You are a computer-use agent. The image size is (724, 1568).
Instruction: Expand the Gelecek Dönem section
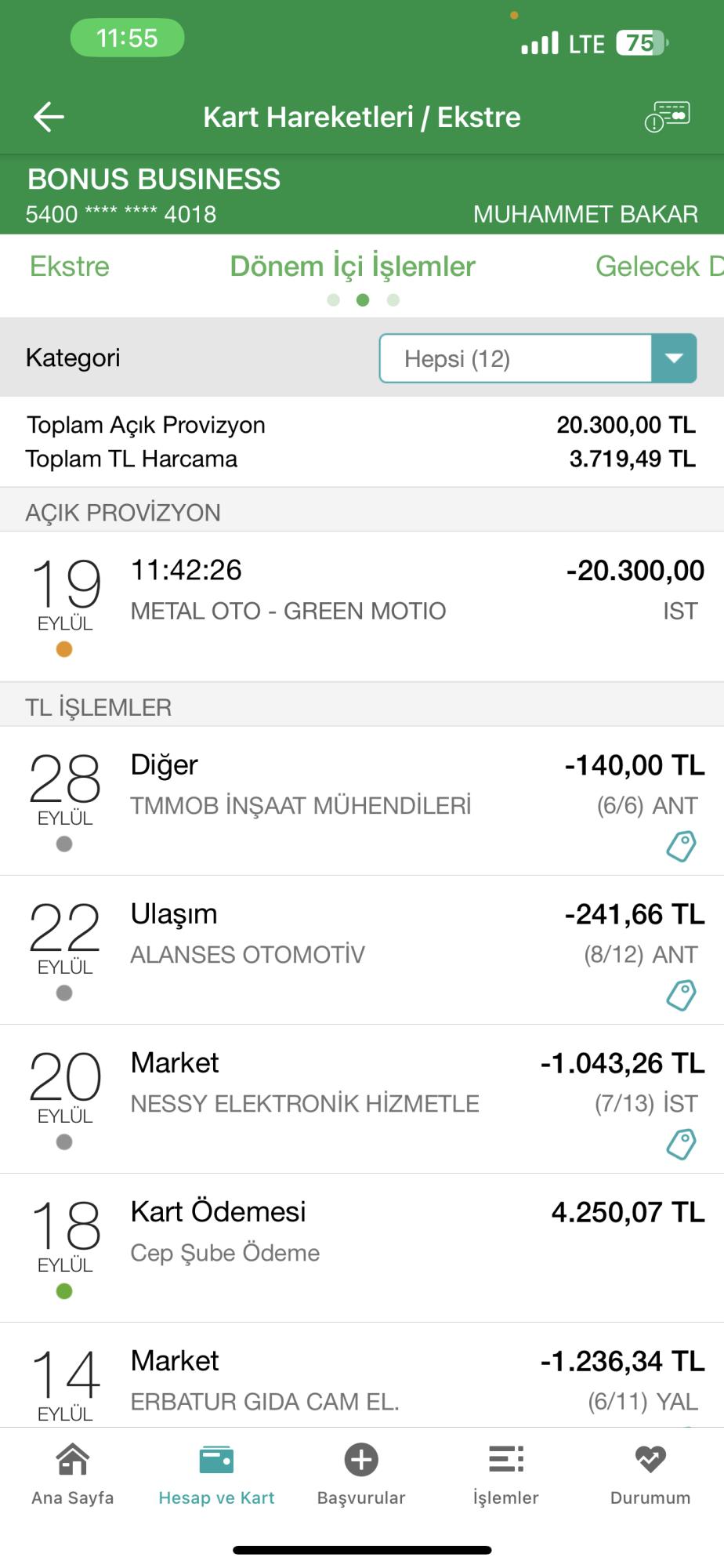pos(662,266)
